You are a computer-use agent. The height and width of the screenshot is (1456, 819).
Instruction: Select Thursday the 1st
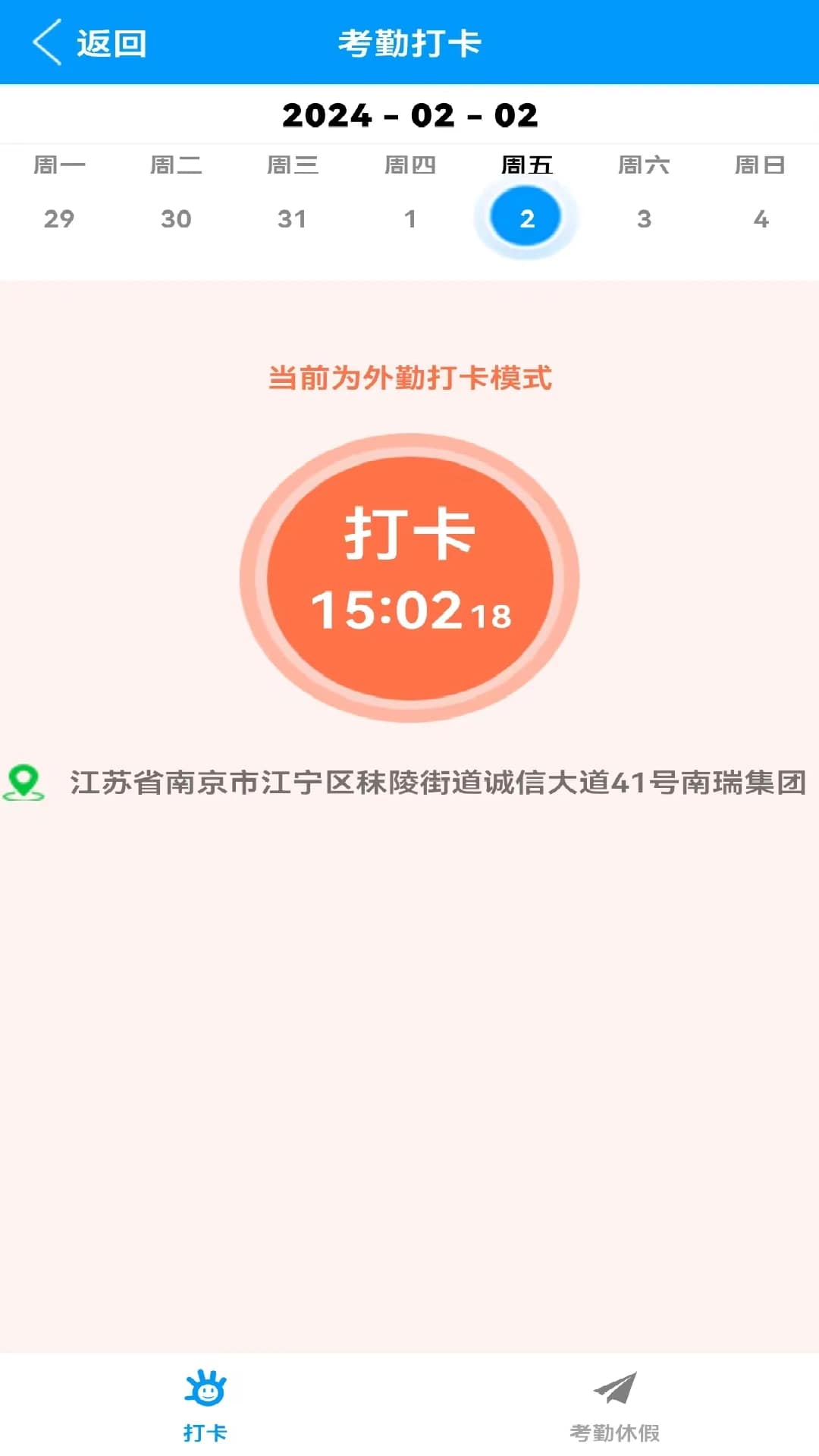tap(409, 219)
